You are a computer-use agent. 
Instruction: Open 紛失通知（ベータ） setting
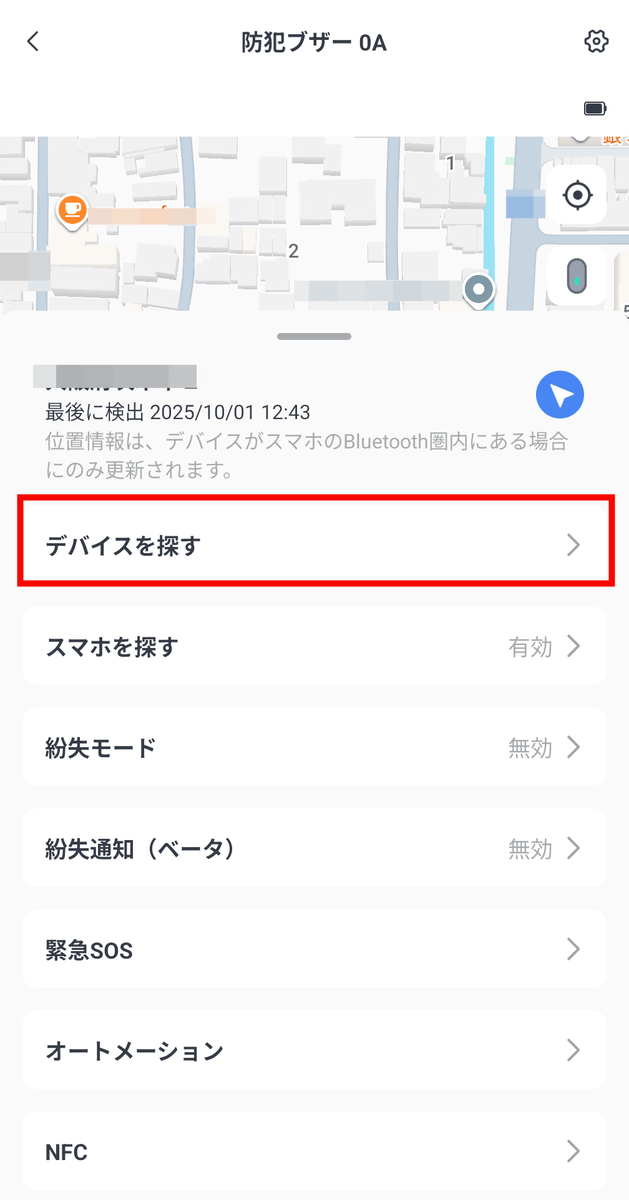pyautogui.click(x=314, y=849)
